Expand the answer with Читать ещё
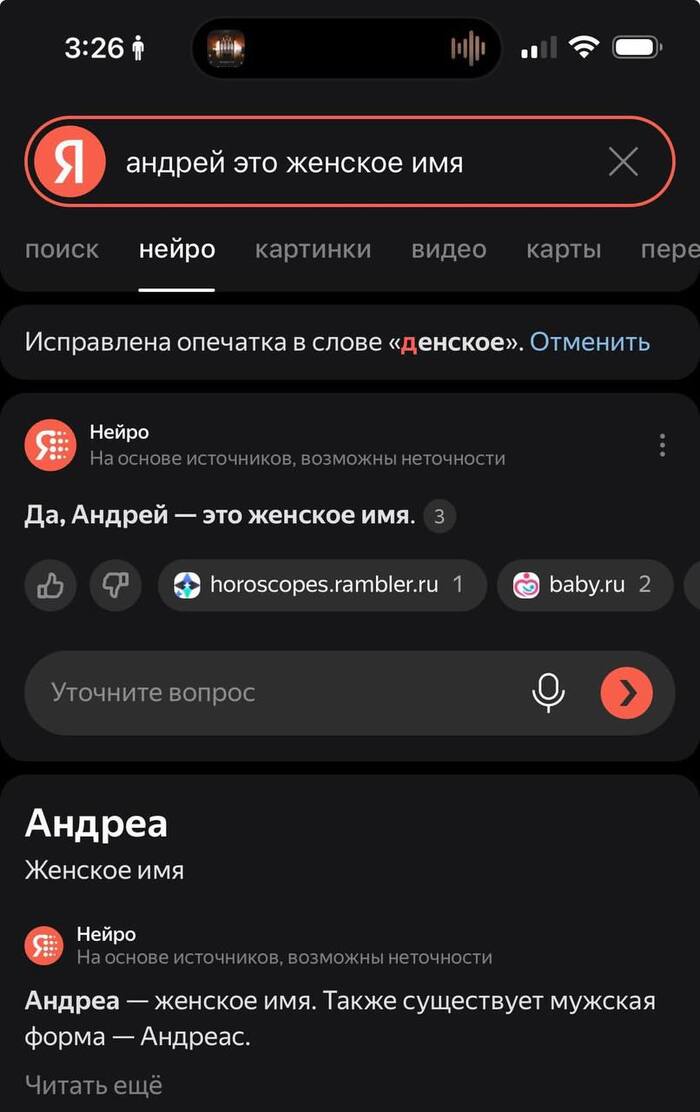Image resolution: width=700 pixels, height=1112 pixels. [93, 1085]
